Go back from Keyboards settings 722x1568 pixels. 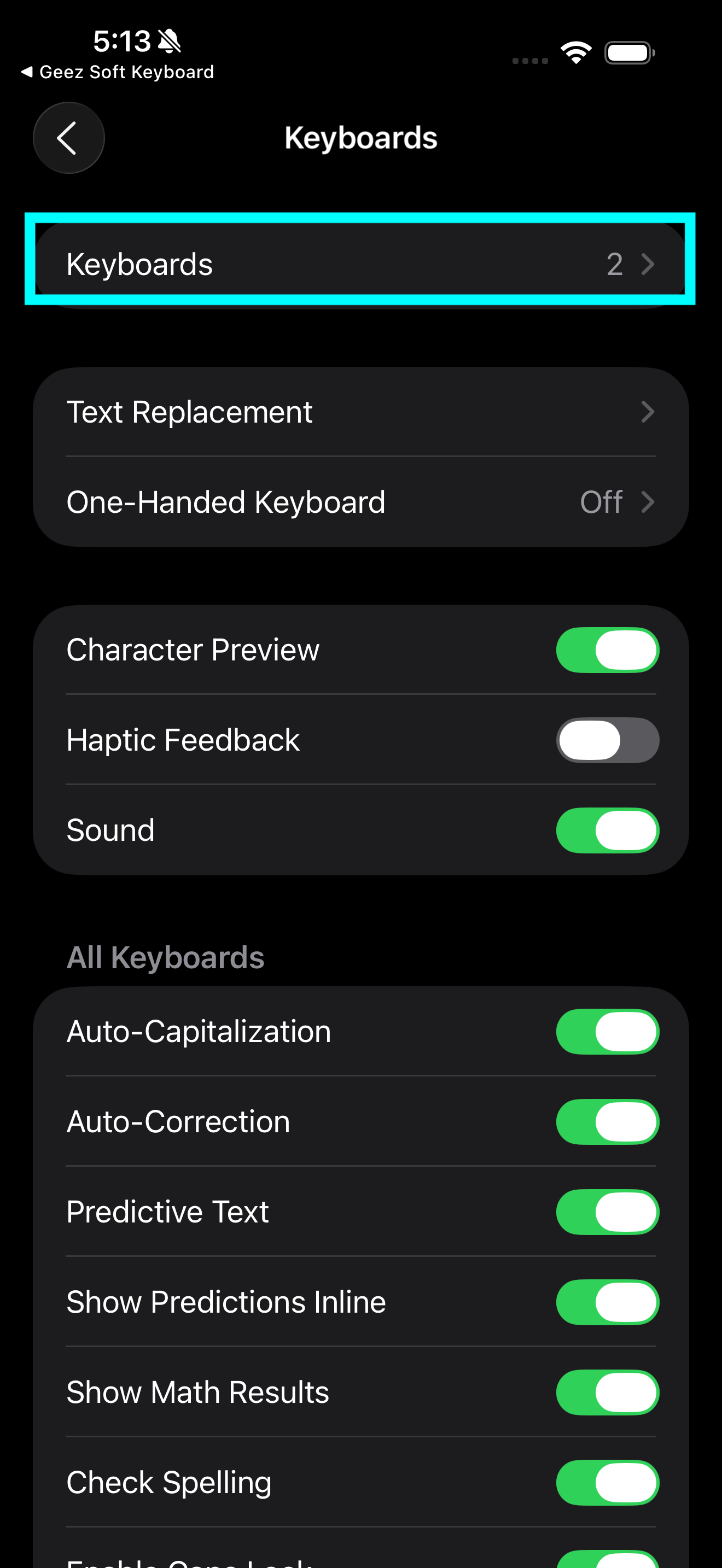point(68,138)
